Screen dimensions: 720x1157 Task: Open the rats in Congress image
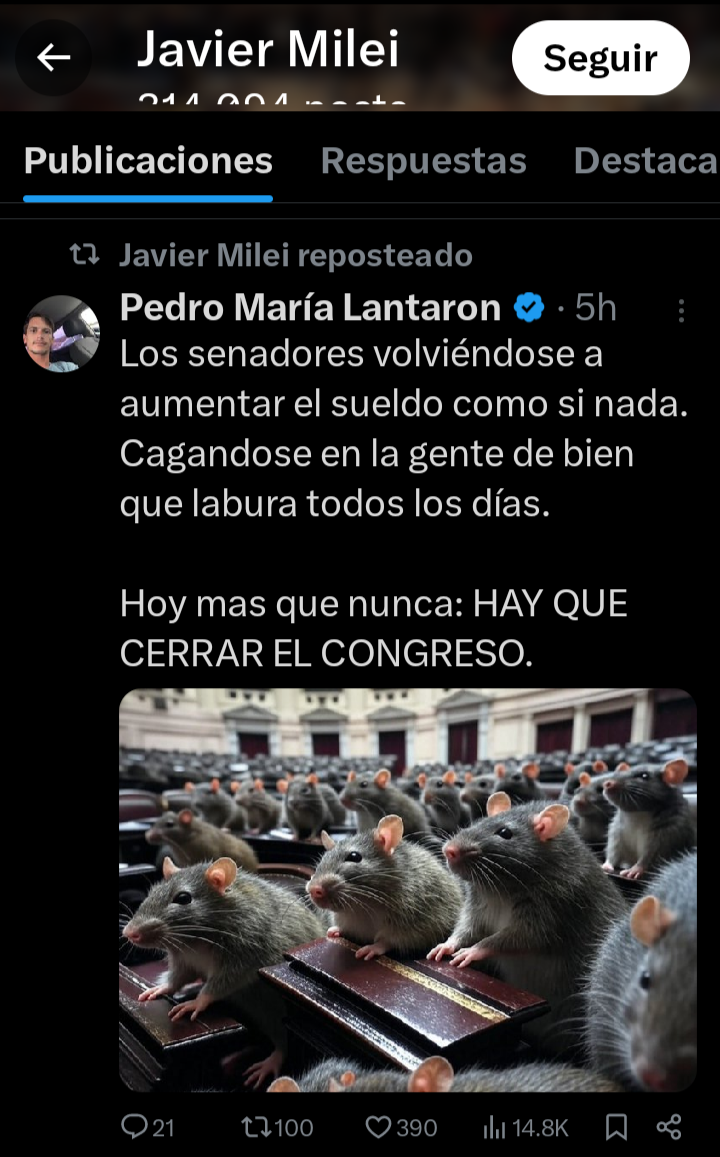(408, 890)
